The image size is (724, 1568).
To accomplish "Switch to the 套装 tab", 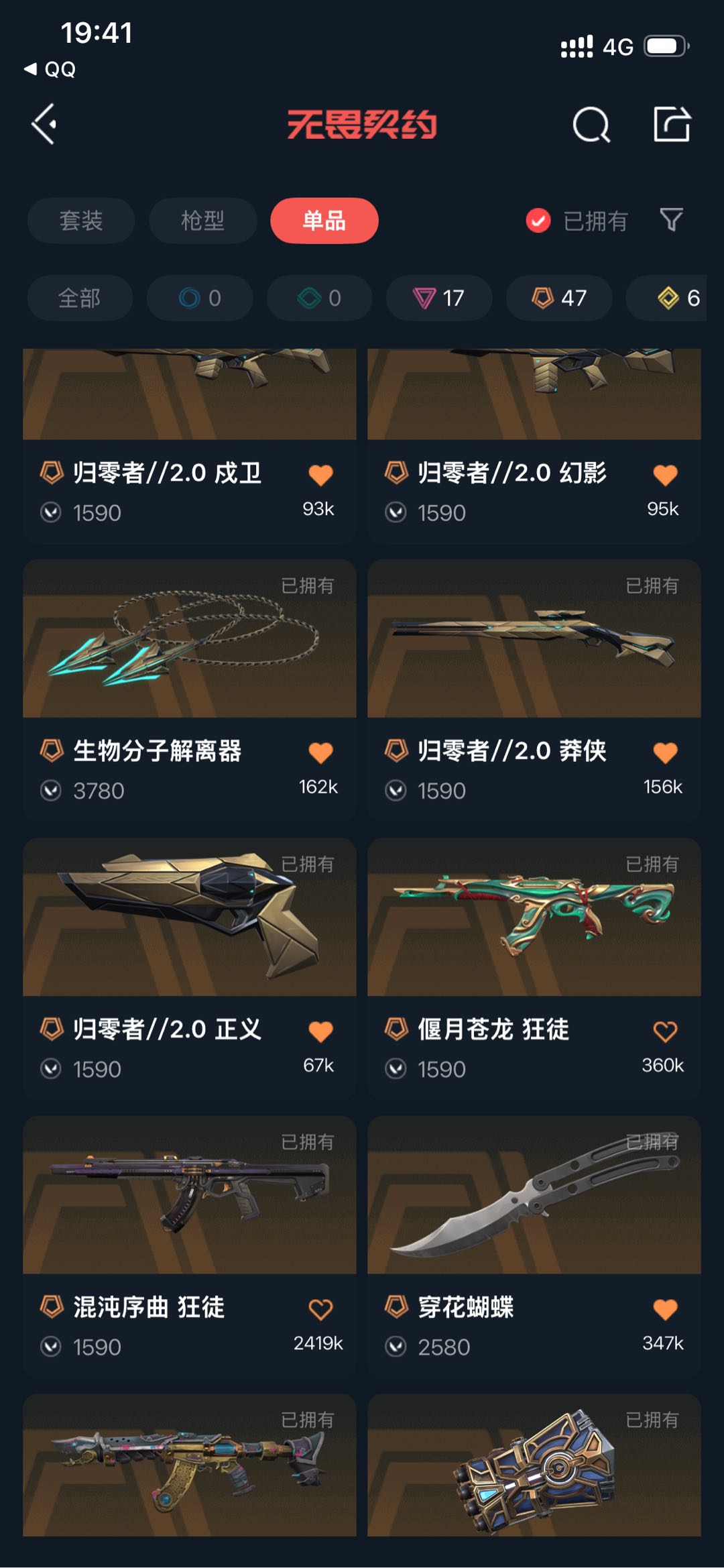I will click(x=80, y=221).
